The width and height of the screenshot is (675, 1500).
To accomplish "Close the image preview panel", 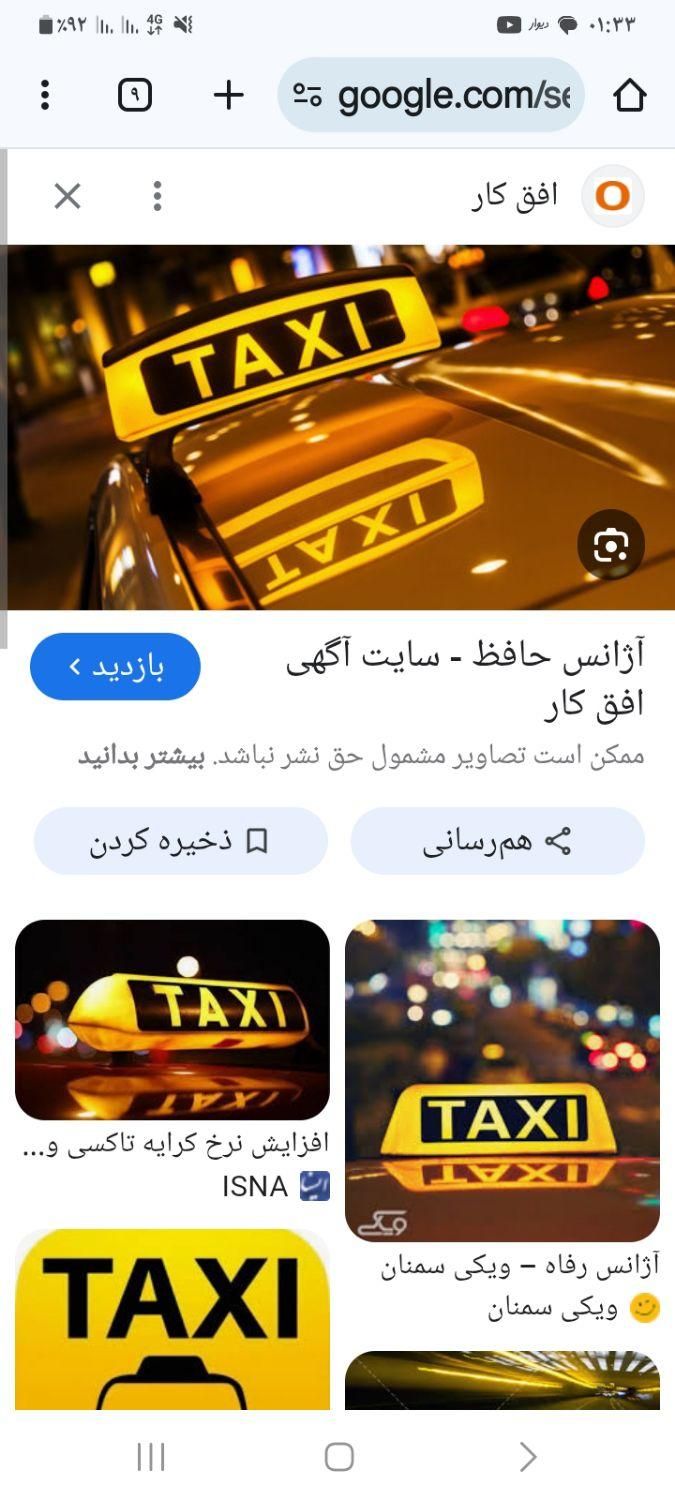I will coord(67,196).
